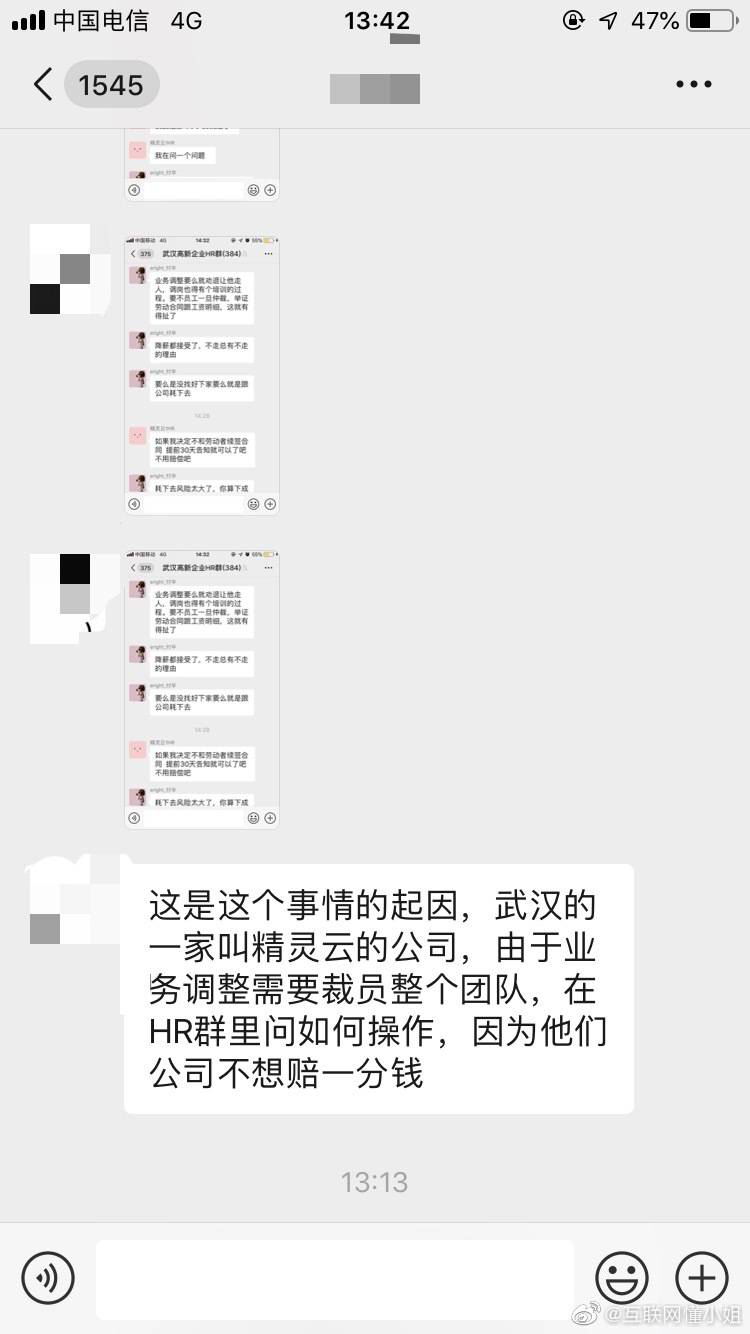This screenshot has width=750, height=1334.
Task: Open the partly visible image containing 我在问一个问题
Action: (202, 164)
